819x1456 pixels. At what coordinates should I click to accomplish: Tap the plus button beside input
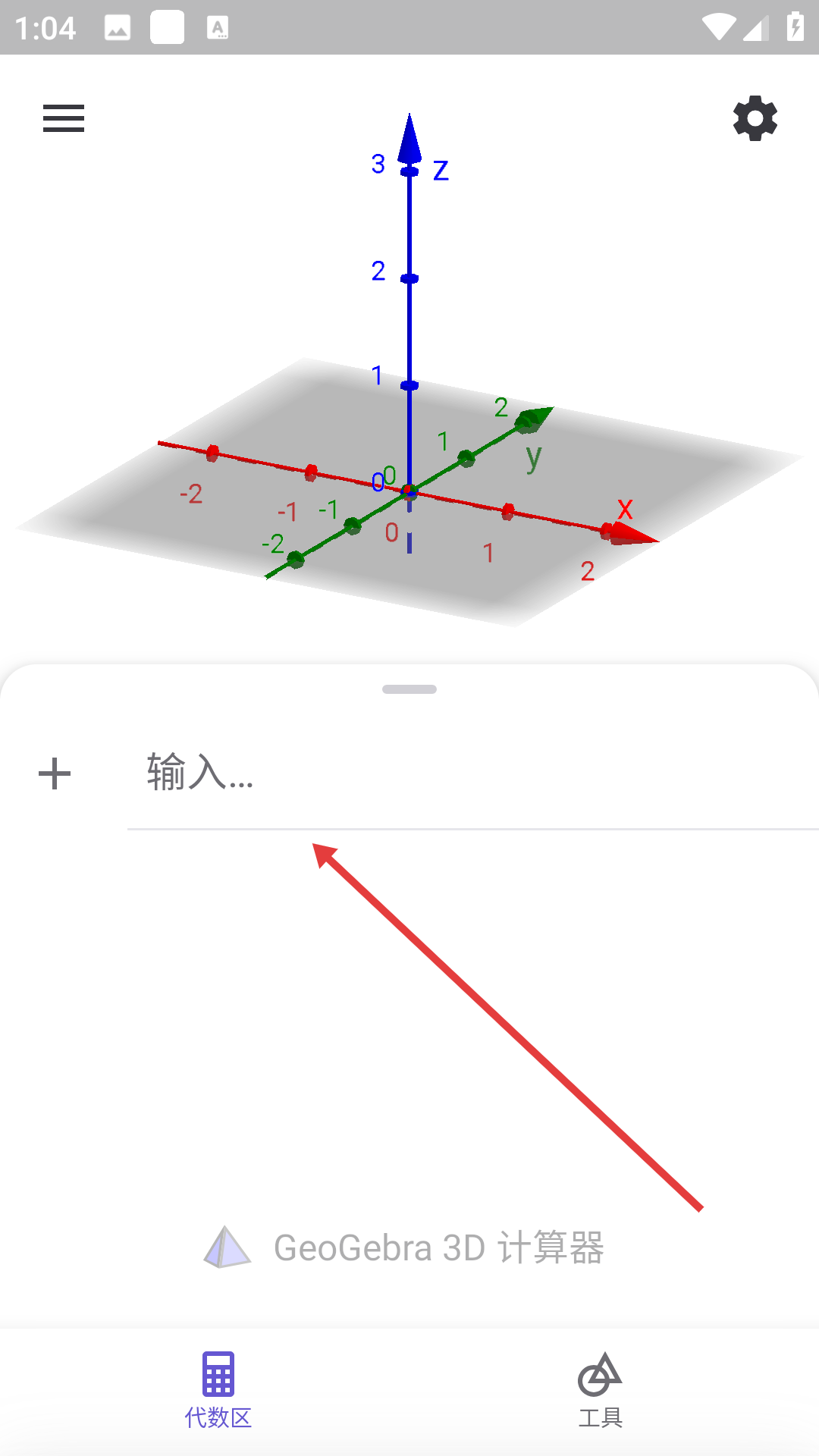point(55,773)
